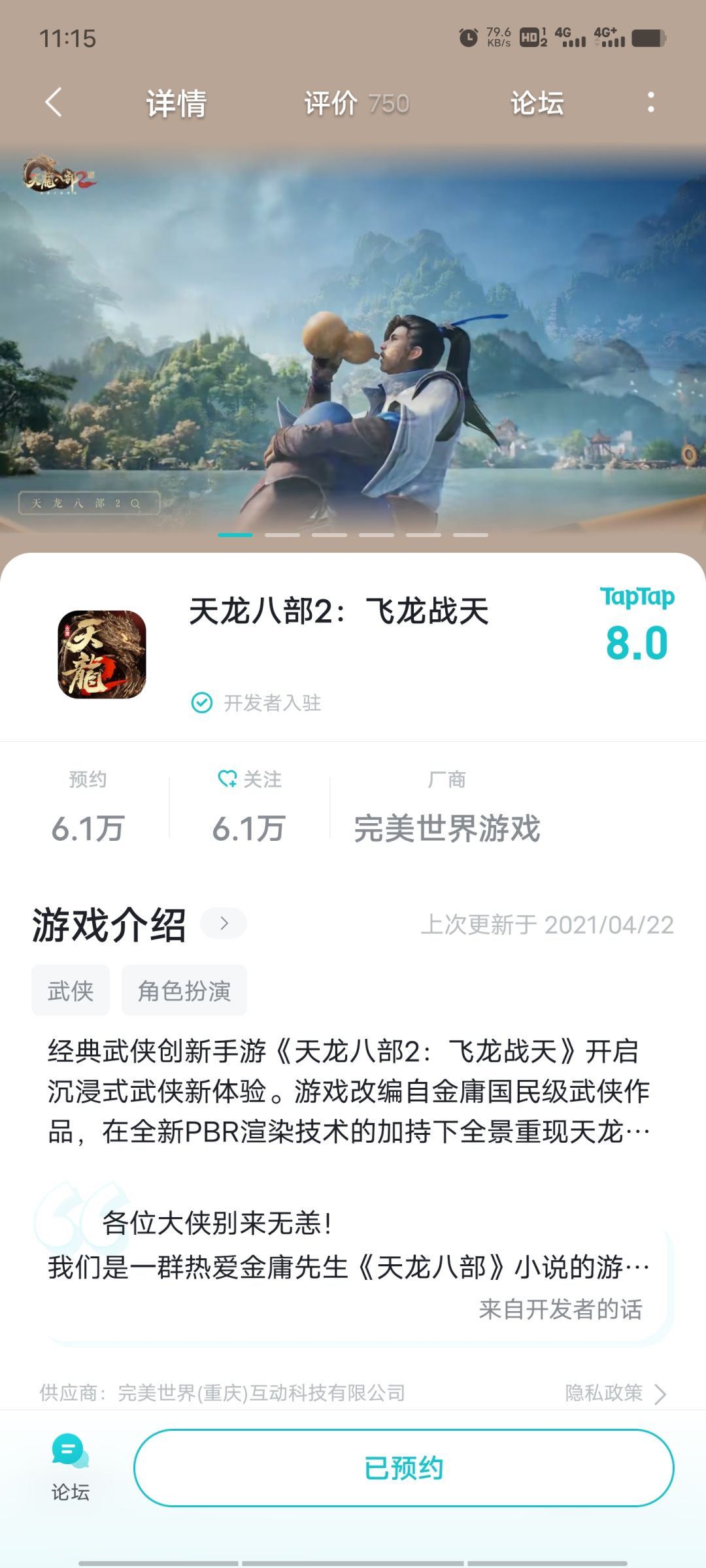Switch to the 论坛 forum tab
The image size is (706, 1568).
[x=538, y=103]
